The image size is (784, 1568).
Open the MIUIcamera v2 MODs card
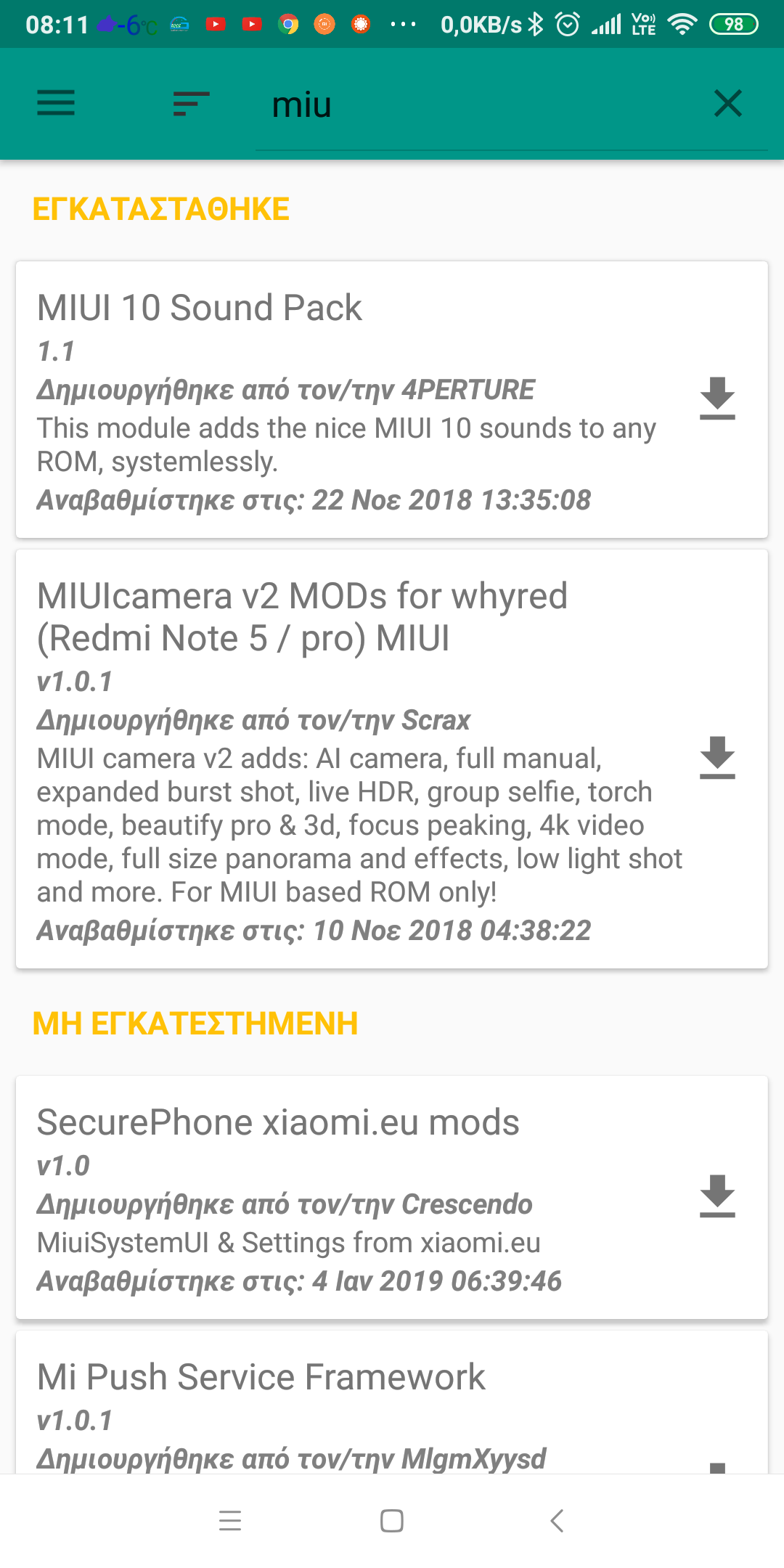click(348, 759)
